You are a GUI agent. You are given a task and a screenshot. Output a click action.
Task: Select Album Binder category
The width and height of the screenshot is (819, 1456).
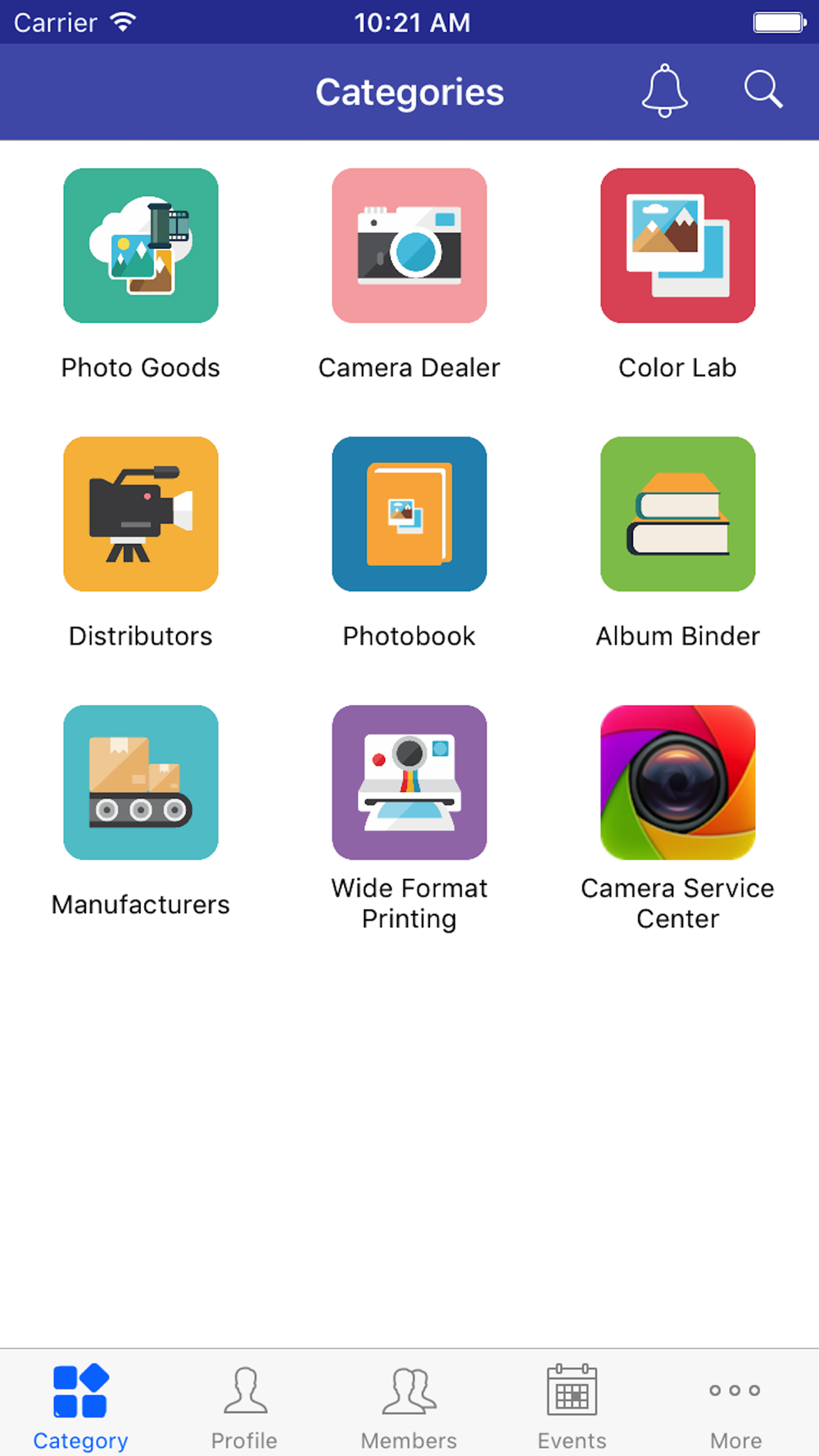tap(677, 514)
